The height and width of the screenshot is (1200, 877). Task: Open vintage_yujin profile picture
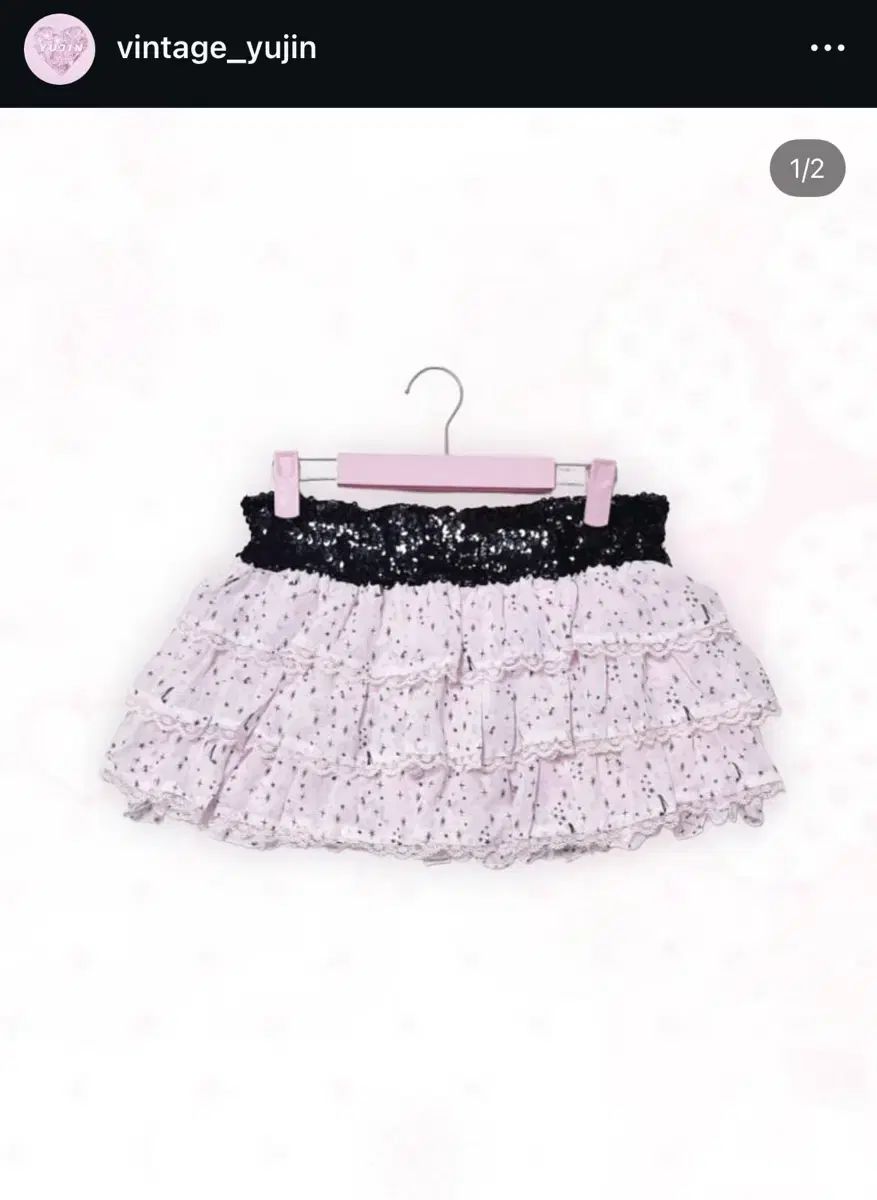(x=59, y=49)
